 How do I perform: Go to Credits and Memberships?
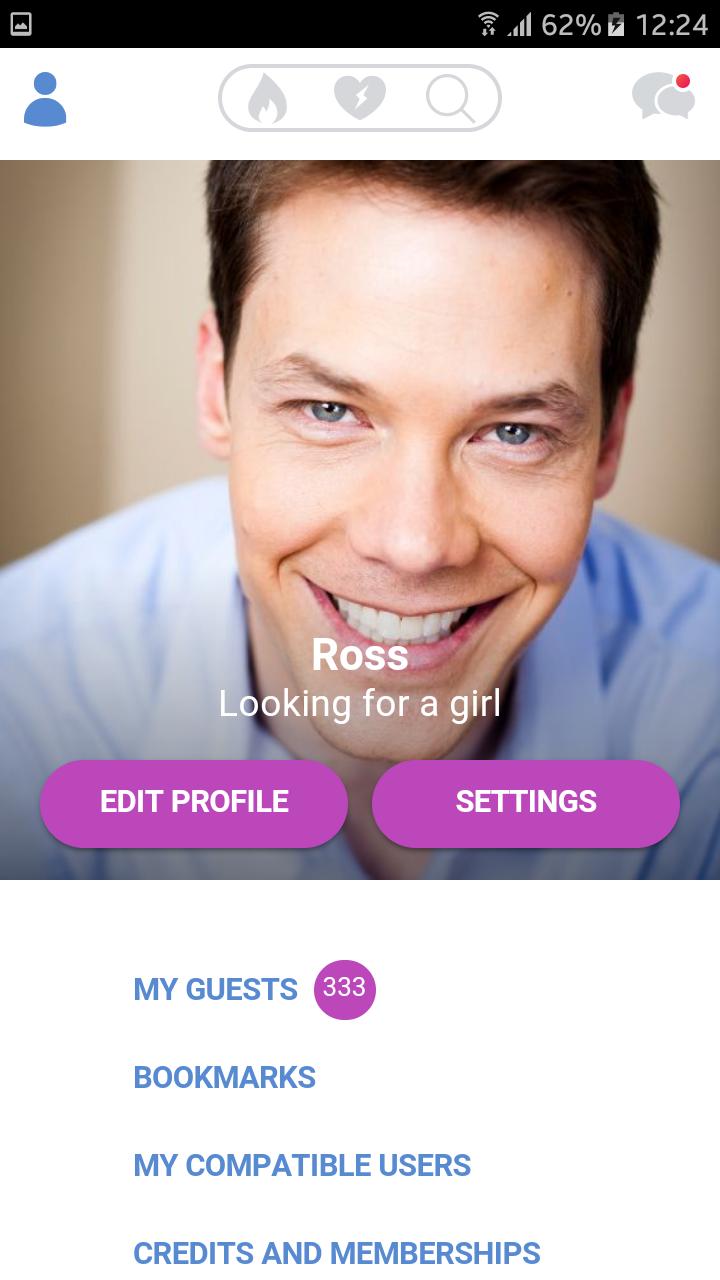337,1253
